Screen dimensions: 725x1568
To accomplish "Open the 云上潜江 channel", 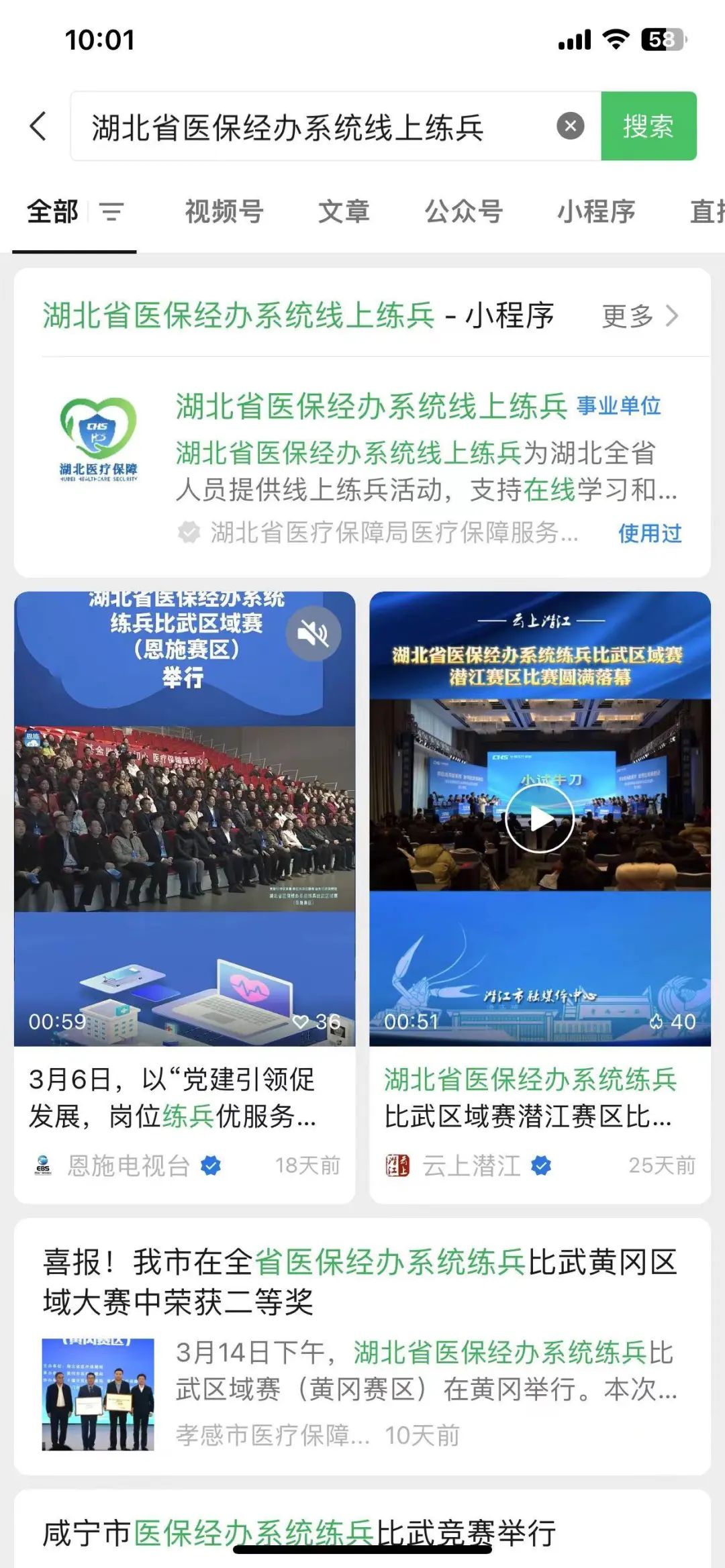I will (x=471, y=1165).
